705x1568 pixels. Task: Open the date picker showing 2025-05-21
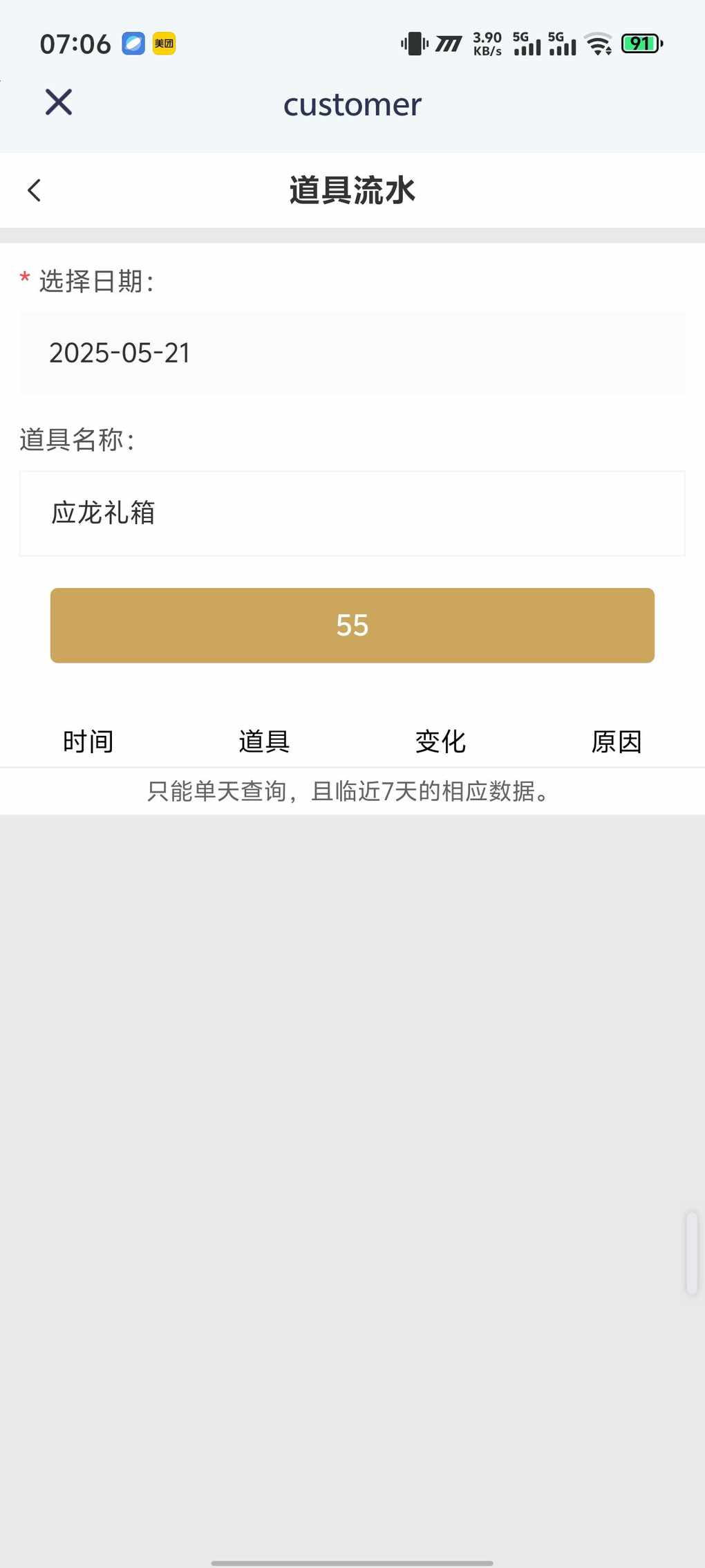click(x=352, y=353)
